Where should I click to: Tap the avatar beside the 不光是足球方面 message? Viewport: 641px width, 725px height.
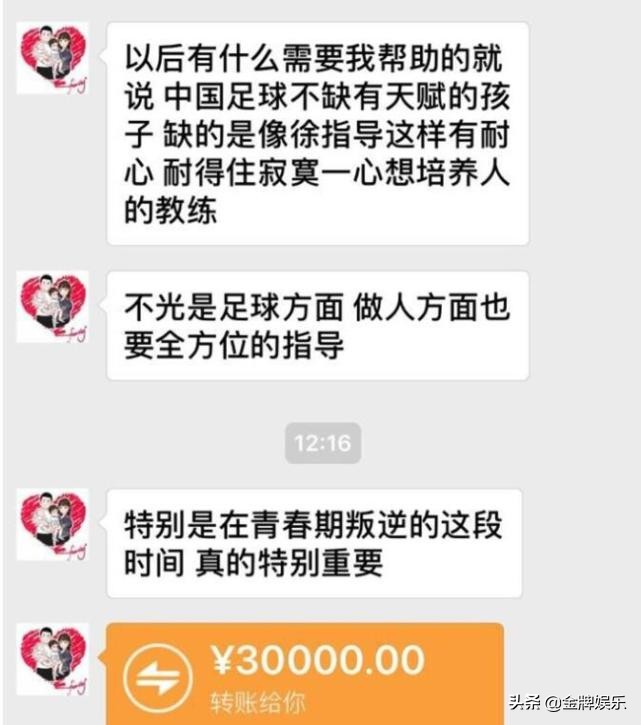(52, 306)
